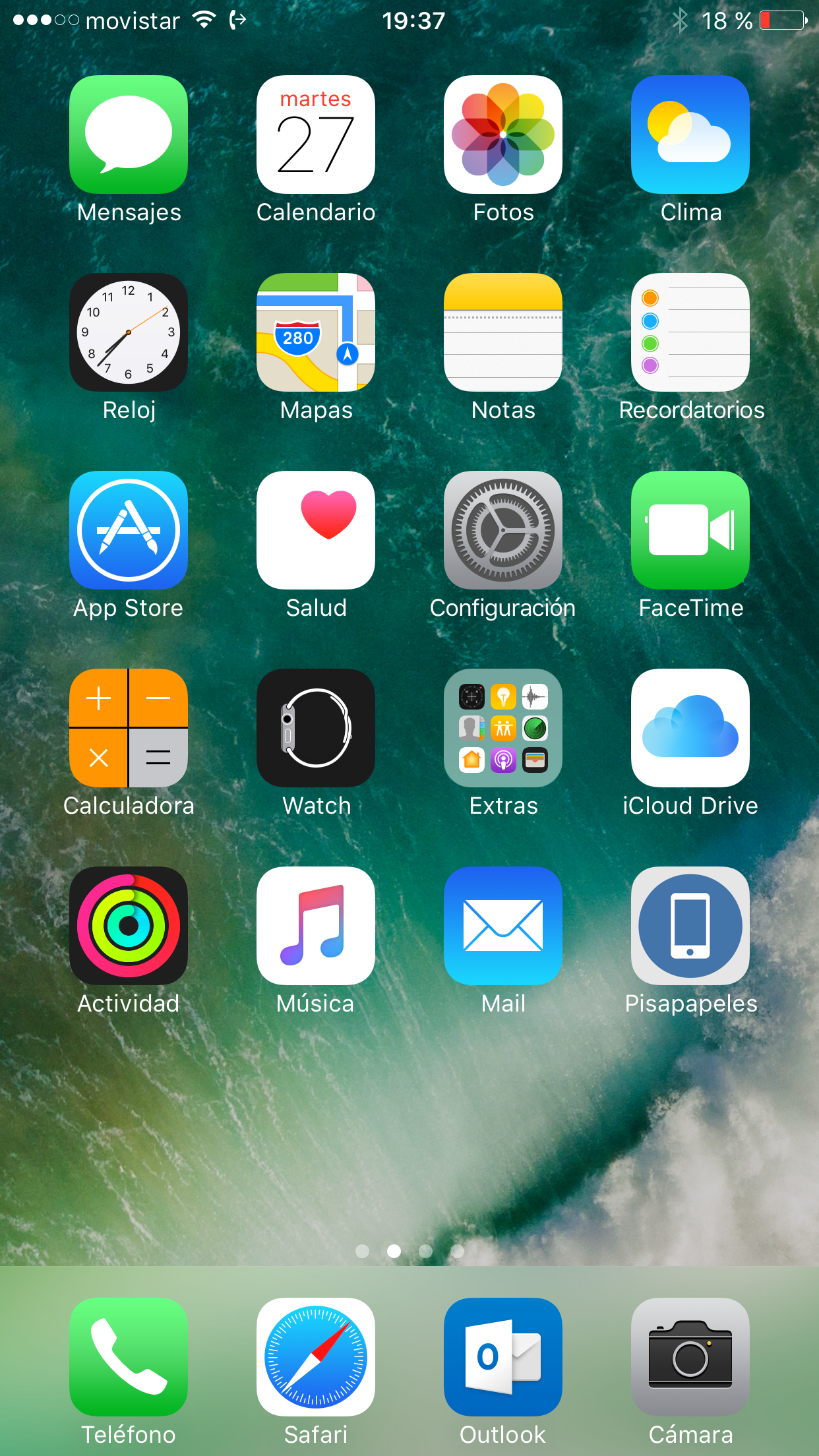The height and width of the screenshot is (1456, 819).
Task: Launch iCloud Drive
Action: [x=690, y=728]
